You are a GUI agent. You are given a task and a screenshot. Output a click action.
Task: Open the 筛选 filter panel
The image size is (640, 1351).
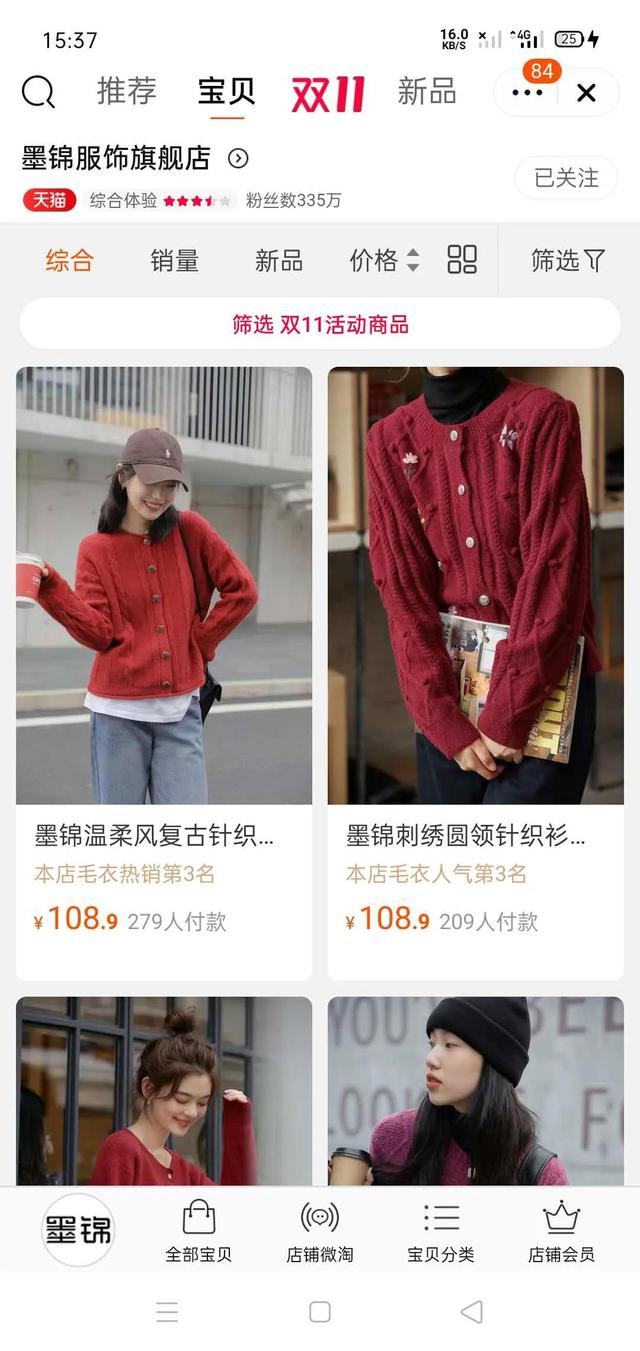tap(567, 261)
